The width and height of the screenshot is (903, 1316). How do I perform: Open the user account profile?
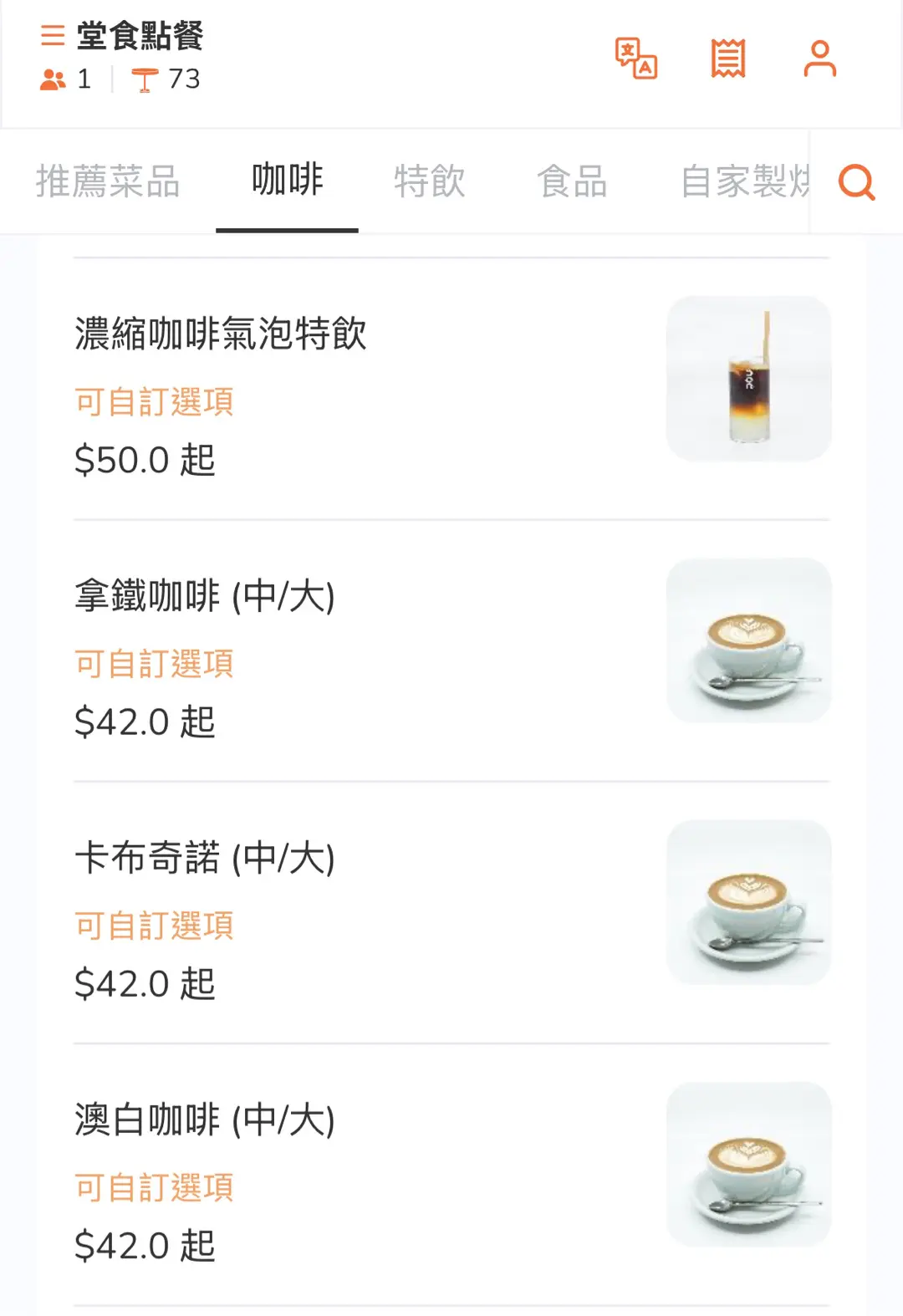click(819, 59)
